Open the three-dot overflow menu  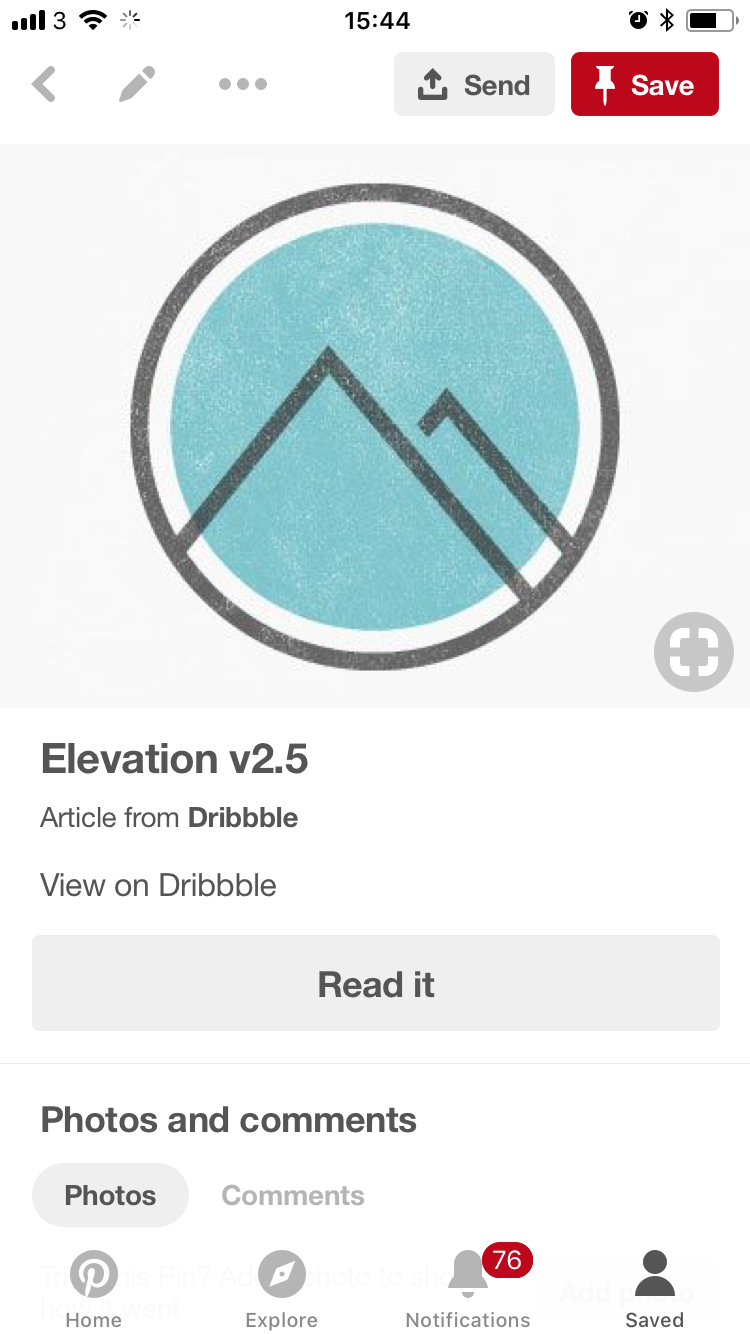point(243,85)
